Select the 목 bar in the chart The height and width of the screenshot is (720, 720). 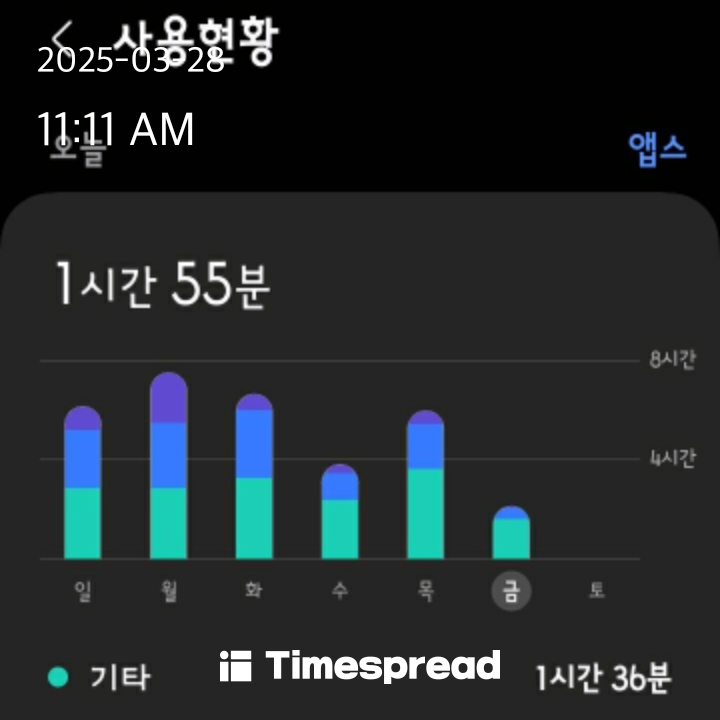(425, 486)
